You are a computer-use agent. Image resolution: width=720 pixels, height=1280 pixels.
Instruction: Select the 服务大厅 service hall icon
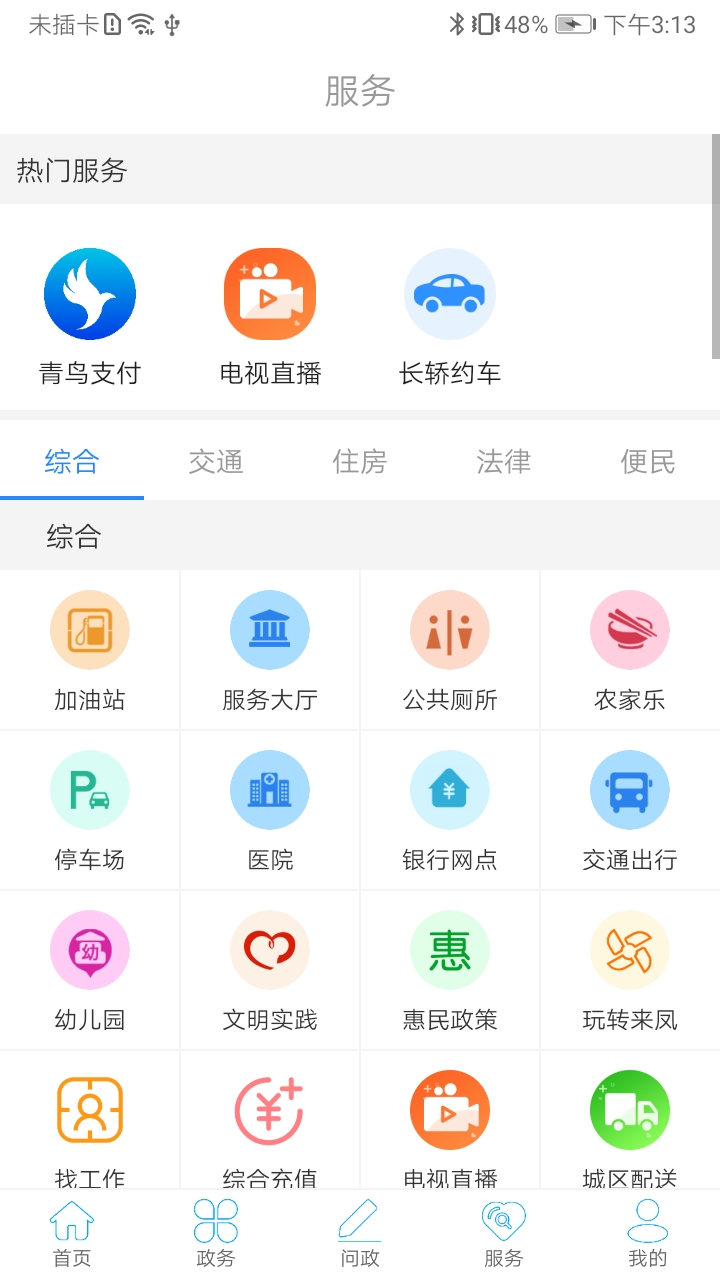pos(270,650)
